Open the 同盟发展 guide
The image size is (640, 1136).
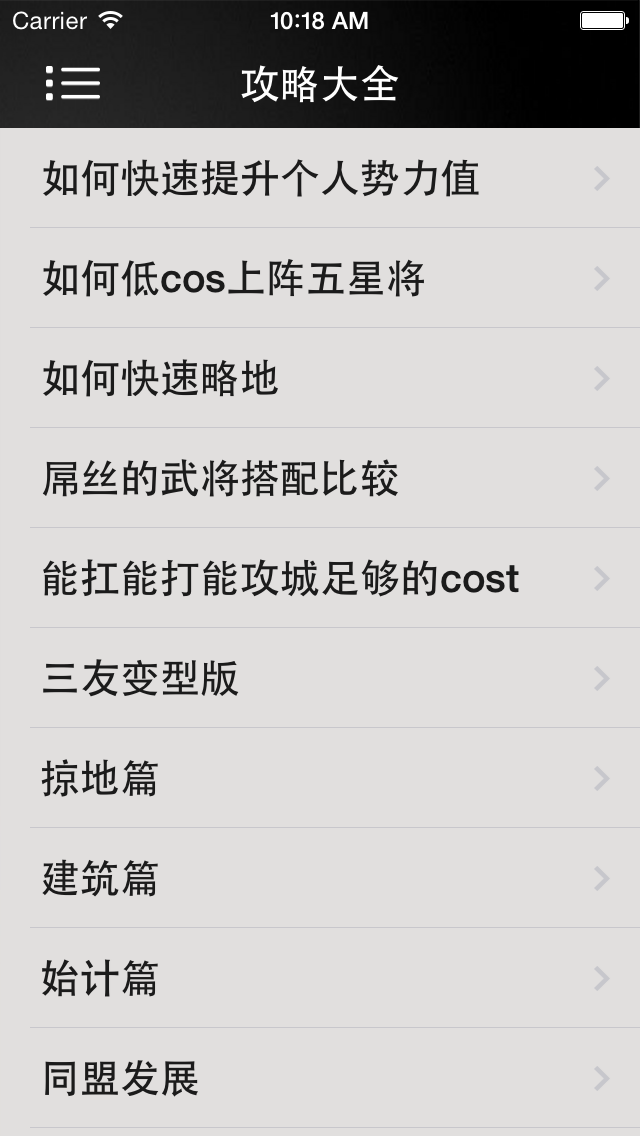pyautogui.click(x=320, y=1079)
